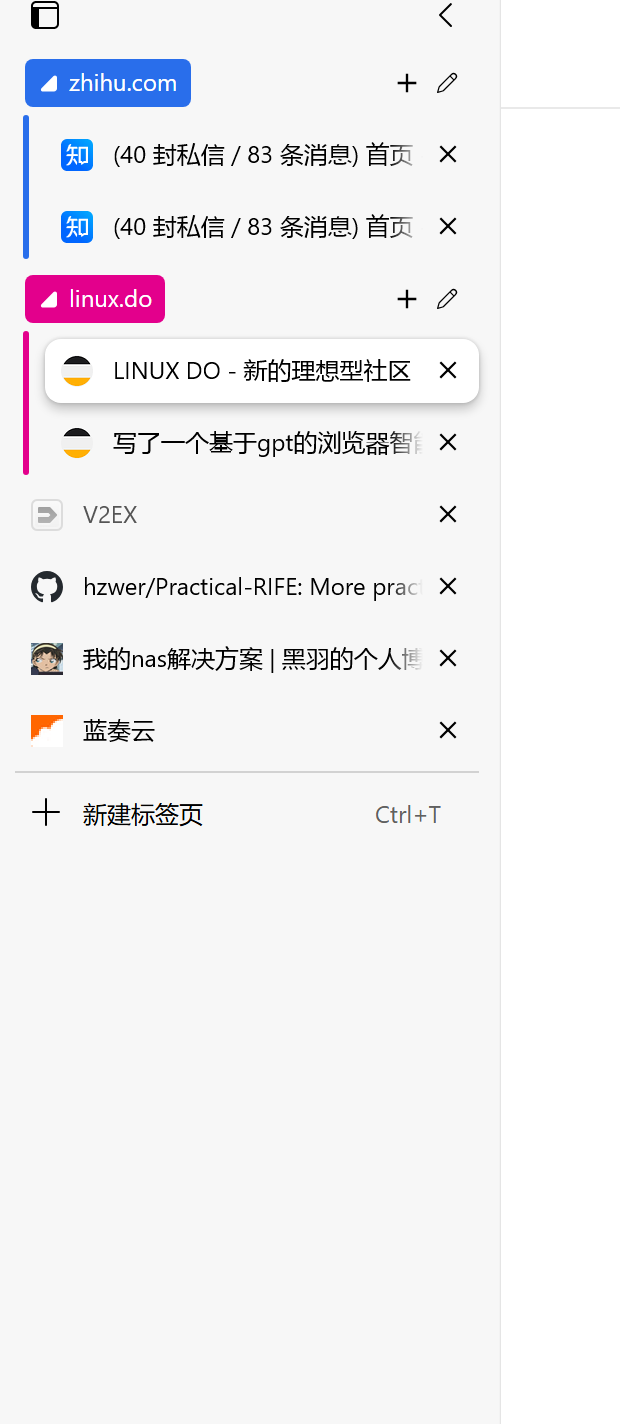The width and height of the screenshot is (620, 1424).
Task: Close the V2EX tab
Action: [448, 515]
